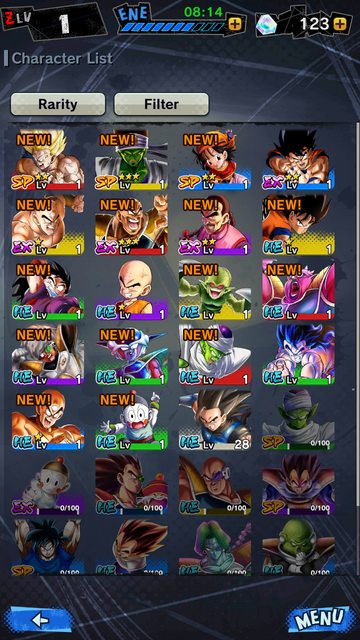Open the SP three-star green Namekian character
The height and width of the screenshot is (640, 360).
click(x=131, y=160)
